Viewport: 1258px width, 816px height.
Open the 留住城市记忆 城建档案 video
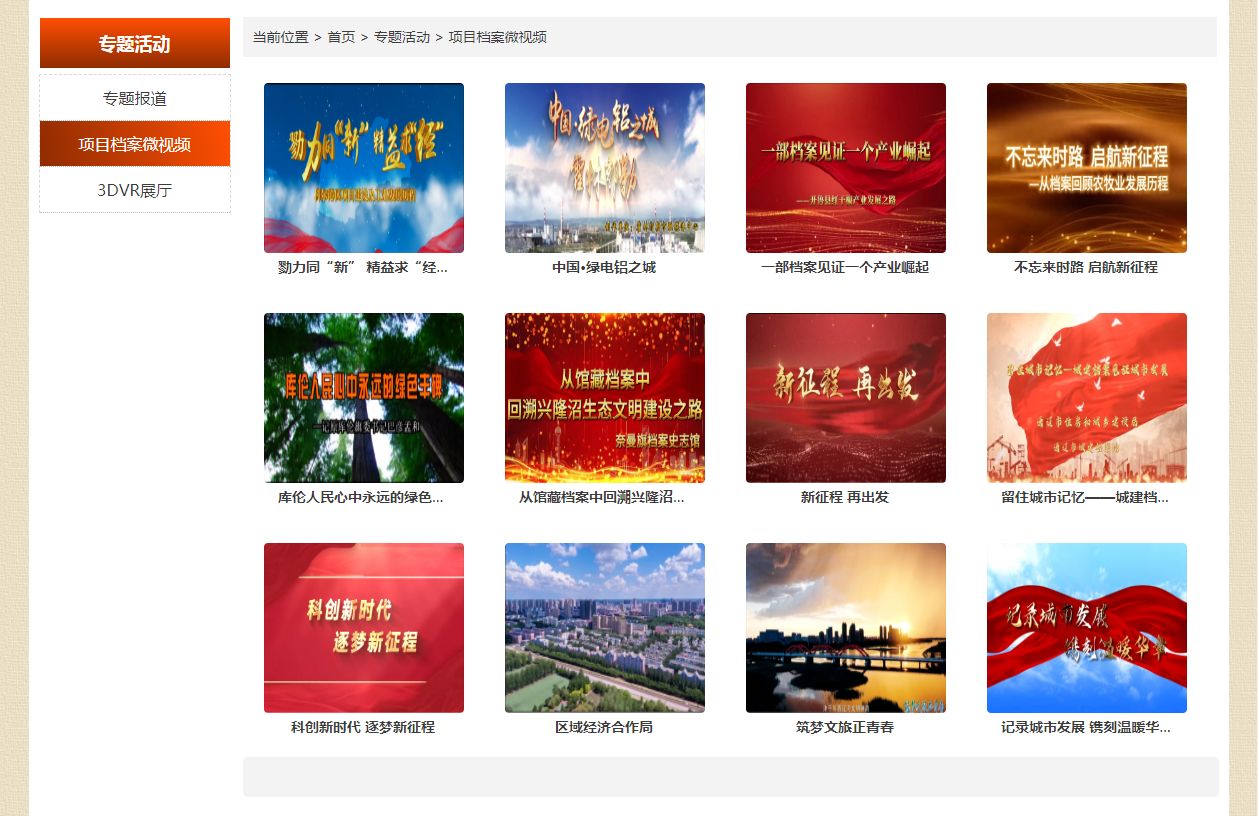point(1087,398)
